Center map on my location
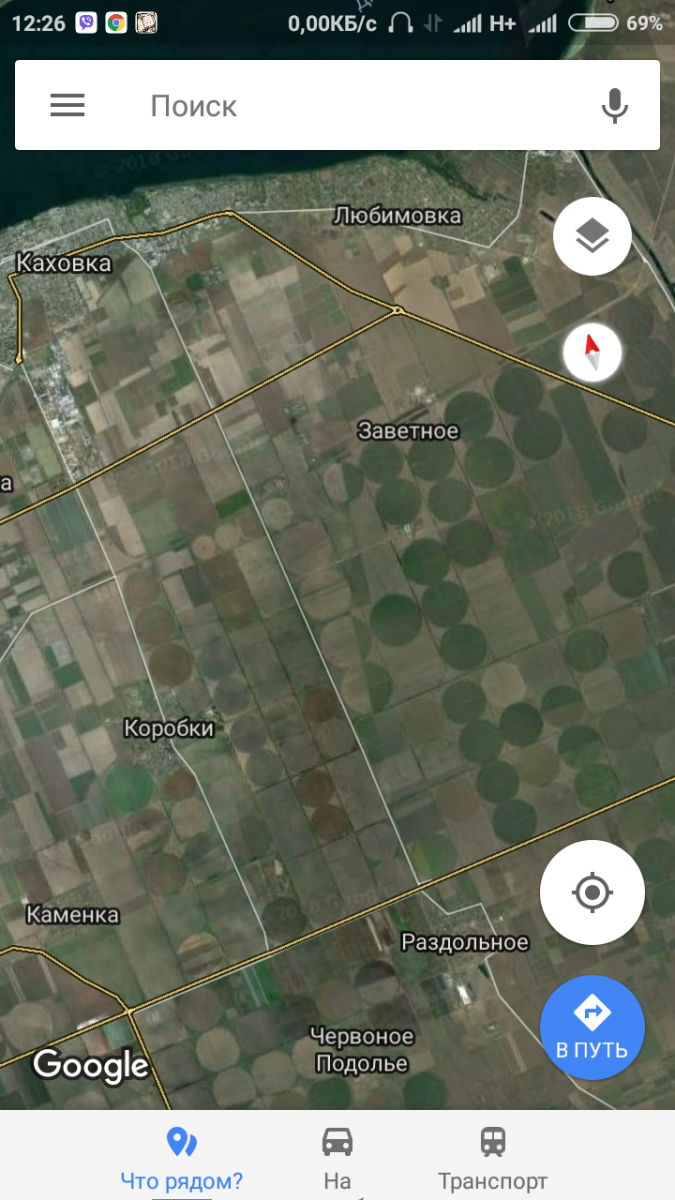This screenshot has height=1200, width=675. (592, 892)
